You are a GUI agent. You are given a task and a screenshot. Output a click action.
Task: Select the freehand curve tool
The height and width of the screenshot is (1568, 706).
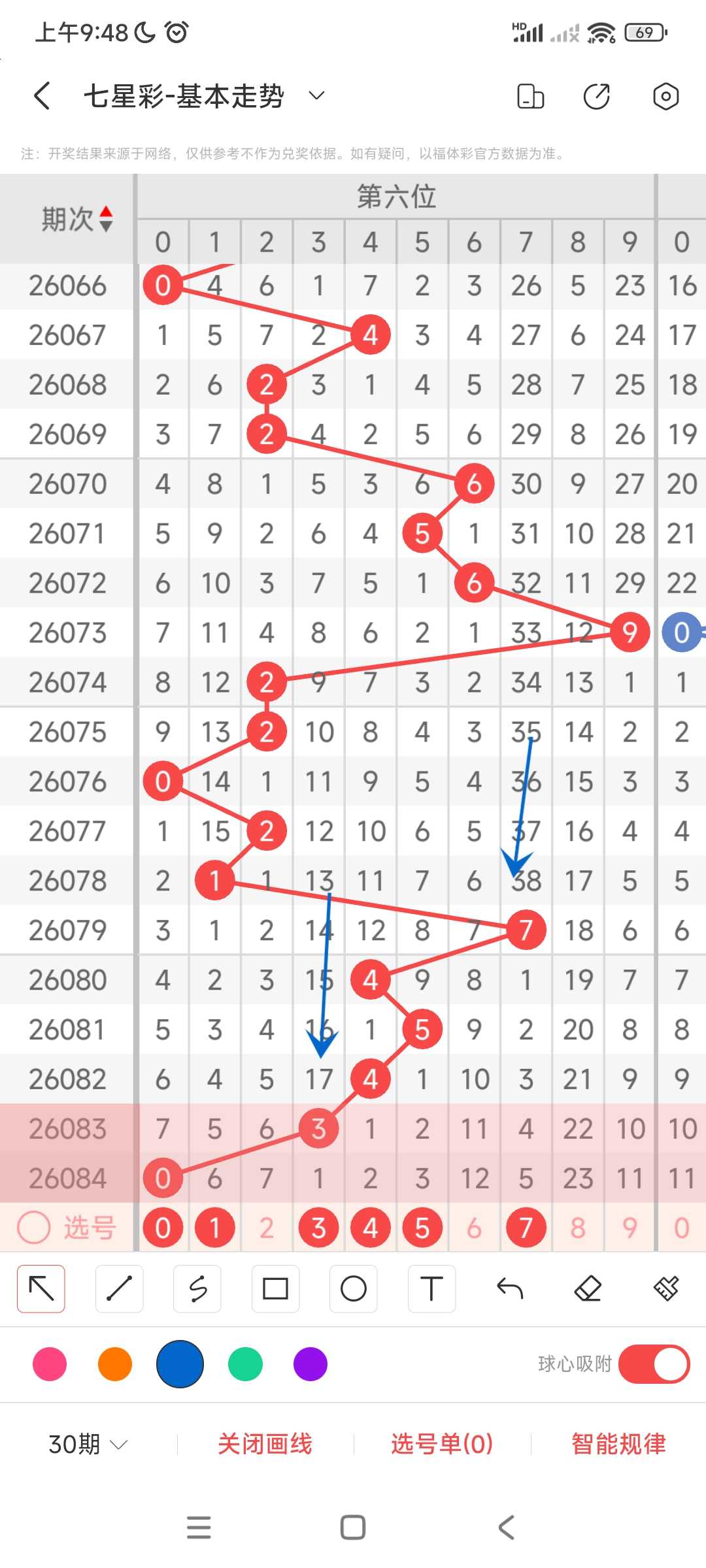tap(197, 1288)
